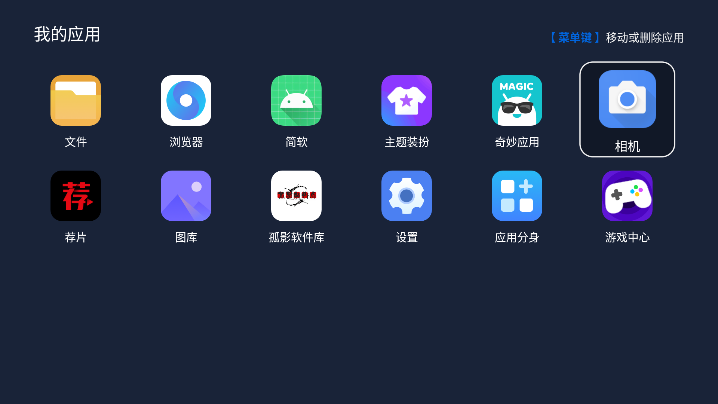This screenshot has width=718, height=404.
Task: Launch the 浏览器 browser app
Action: (186, 101)
